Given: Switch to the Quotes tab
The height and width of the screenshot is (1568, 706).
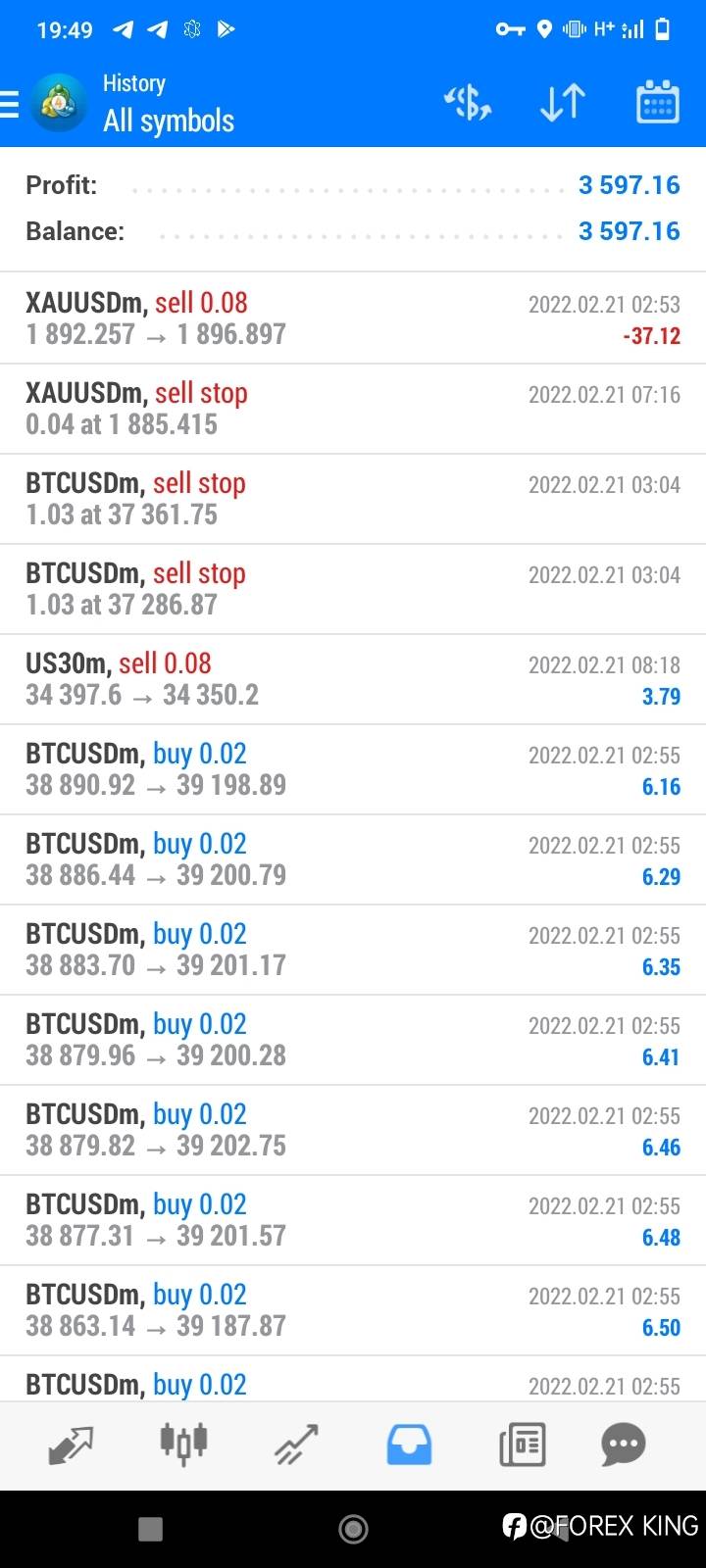Looking at the screenshot, I should pos(71,1445).
